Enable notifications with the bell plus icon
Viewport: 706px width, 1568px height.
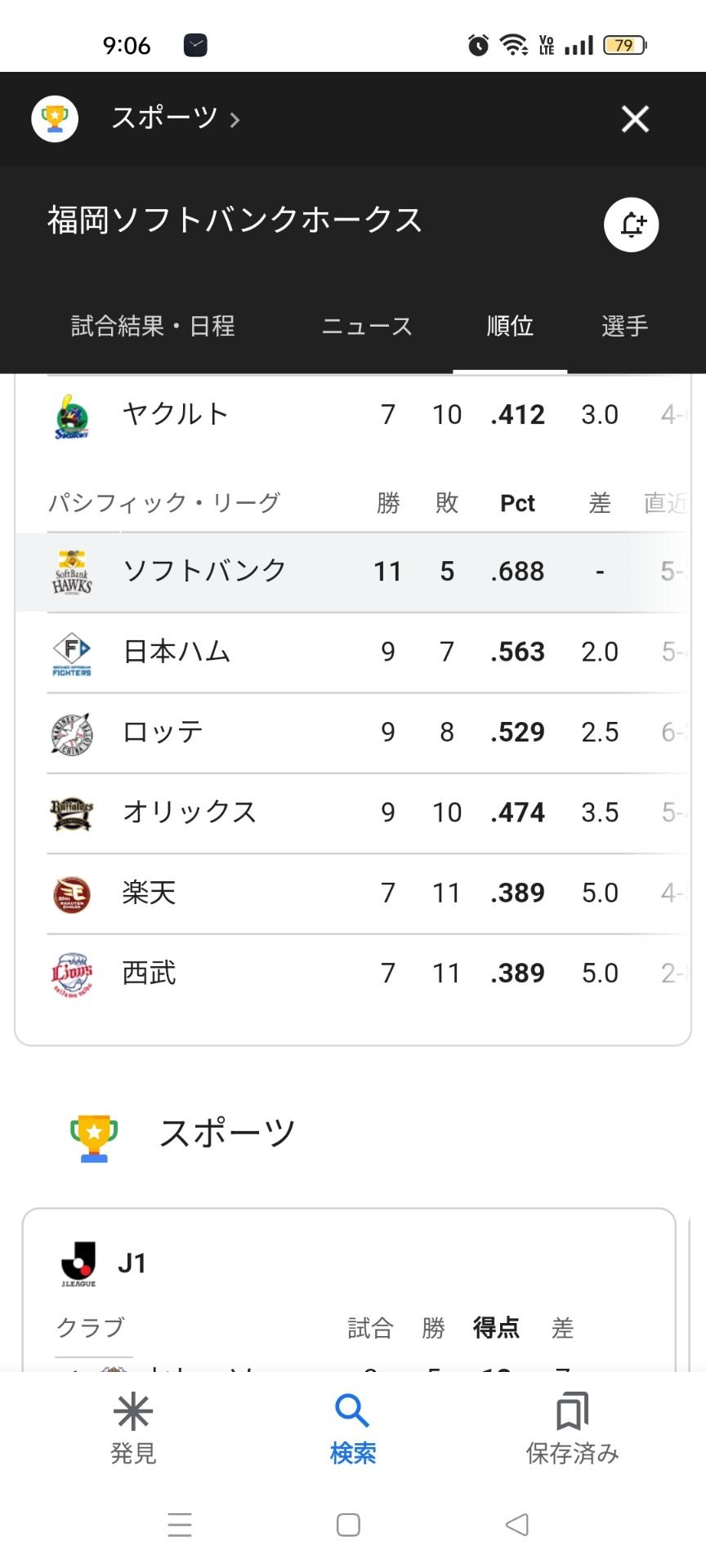[632, 225]
